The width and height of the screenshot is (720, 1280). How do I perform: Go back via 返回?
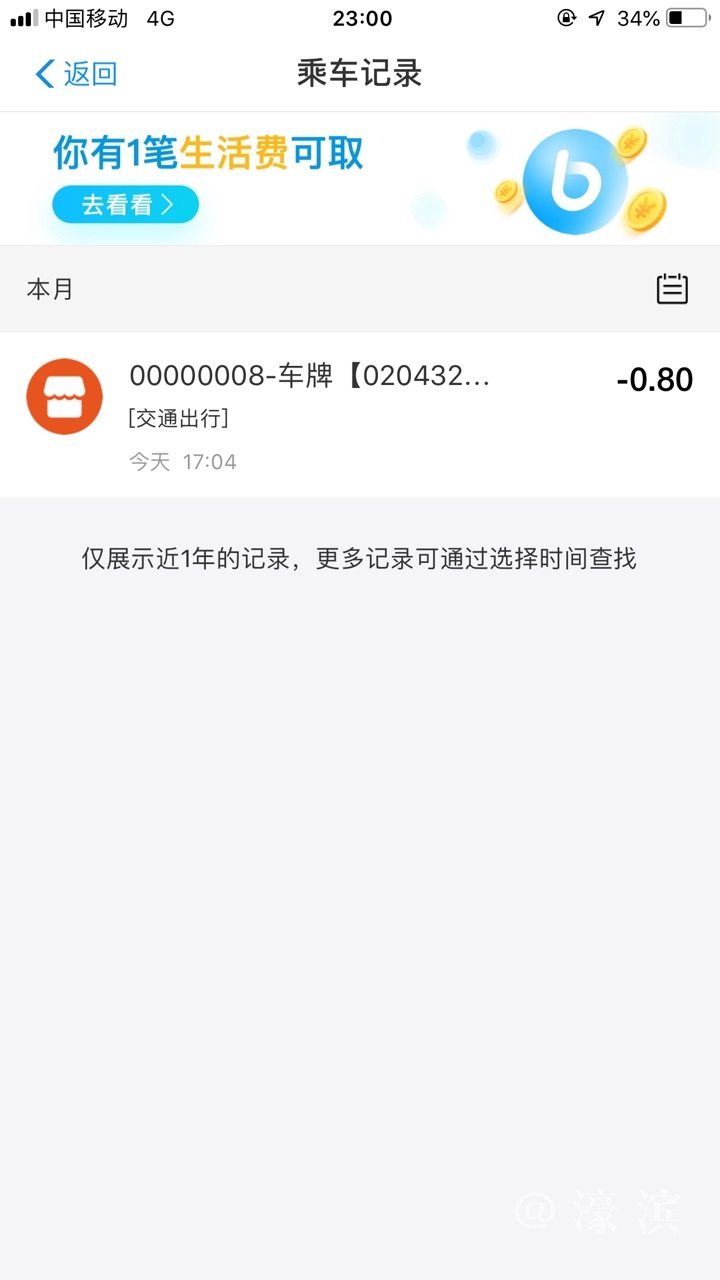tap(76, 74)
